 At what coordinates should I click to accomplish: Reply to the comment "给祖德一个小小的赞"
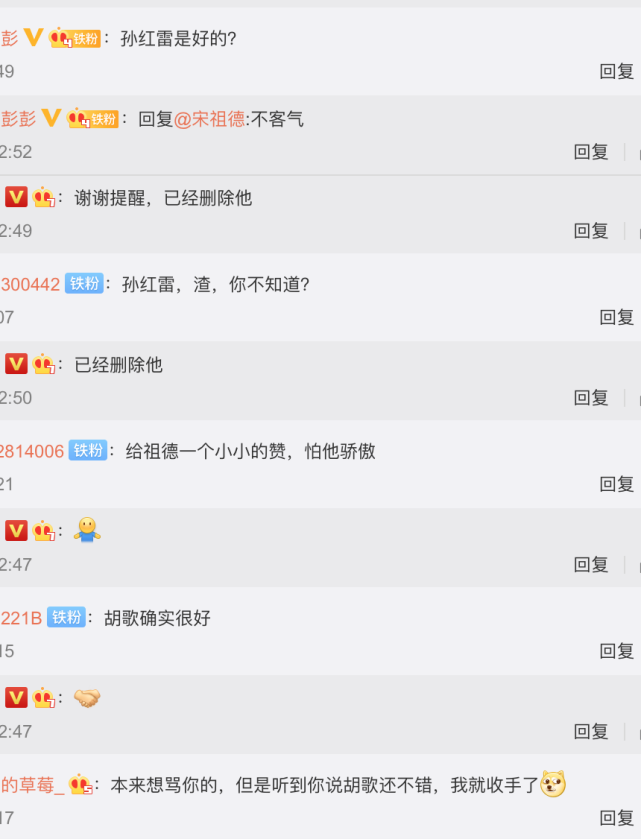[x=616, y=484]
